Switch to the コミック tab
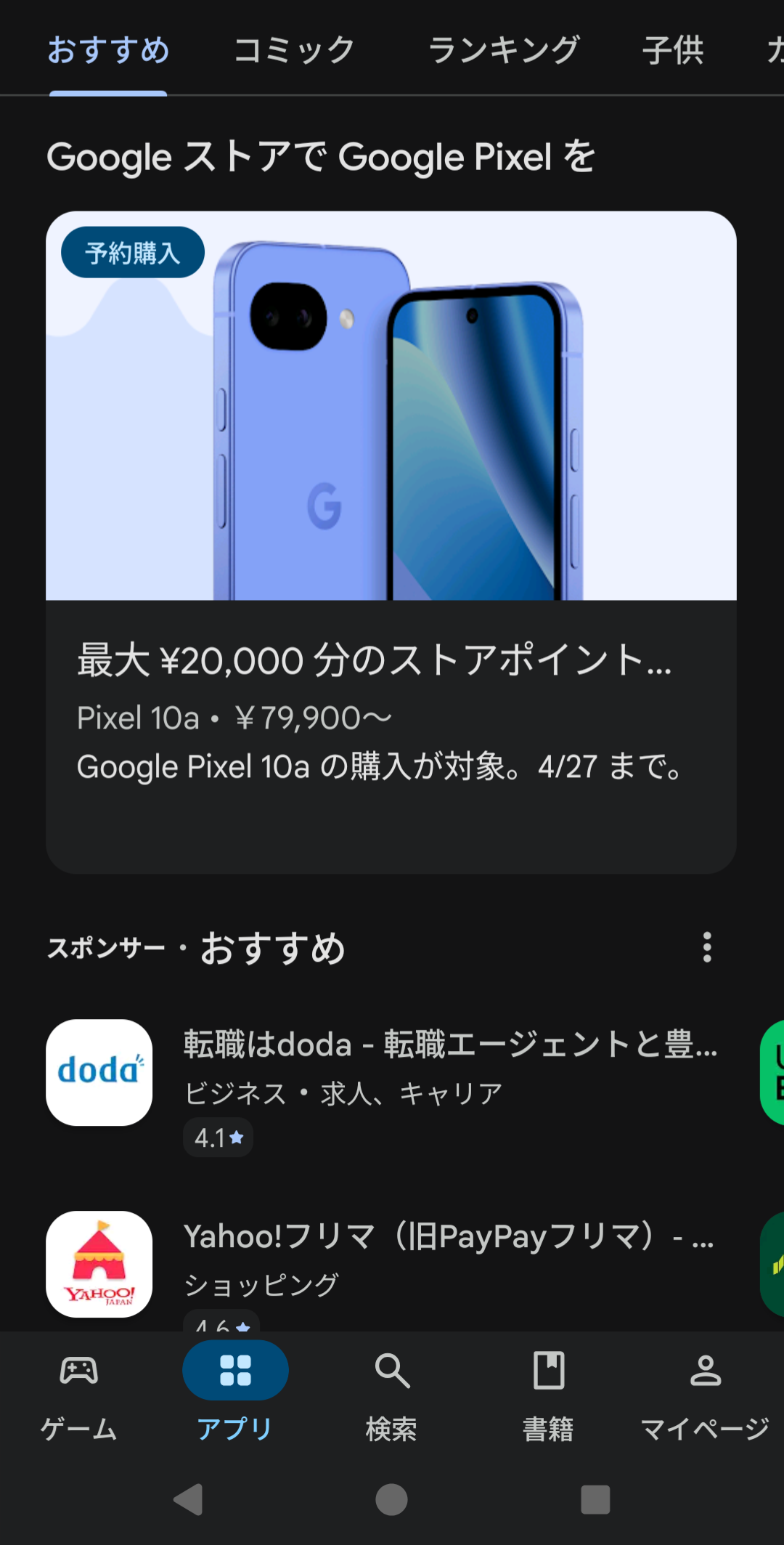784x1545 pixels. coord(294,51)
